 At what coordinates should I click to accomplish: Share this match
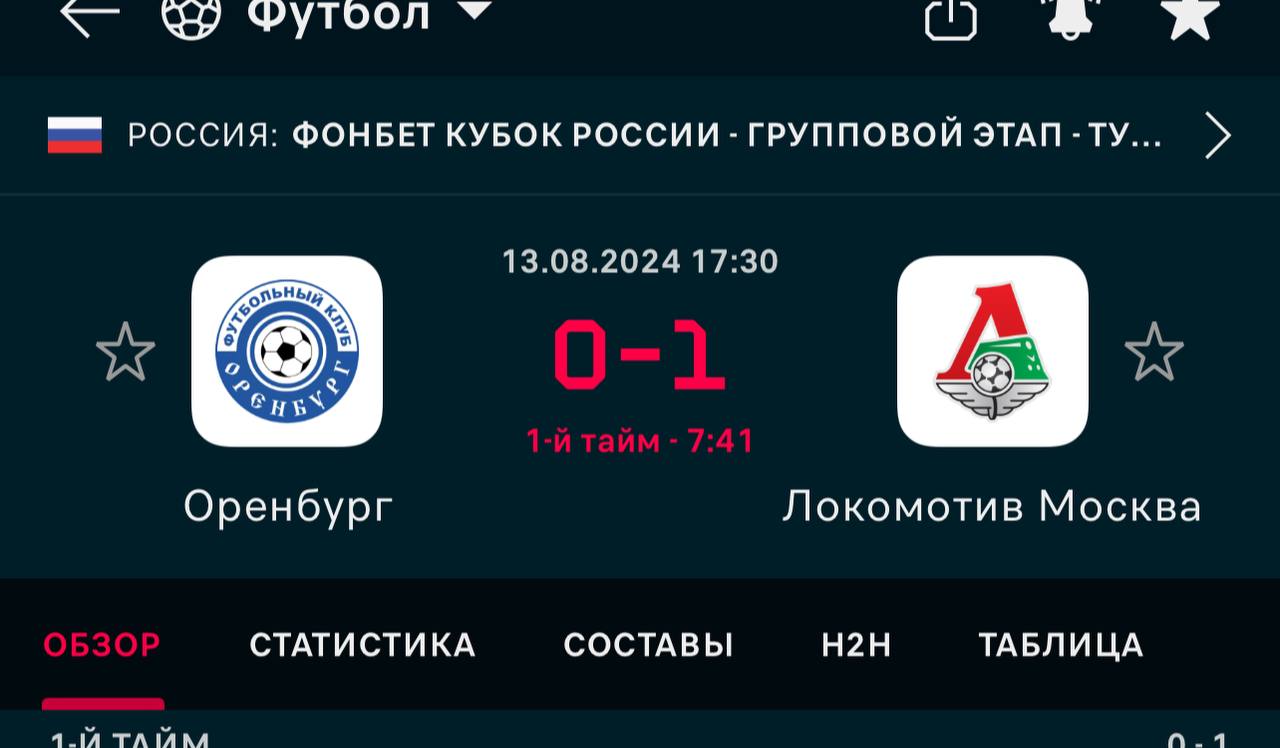pyautogui.click(x=950, y=17)
